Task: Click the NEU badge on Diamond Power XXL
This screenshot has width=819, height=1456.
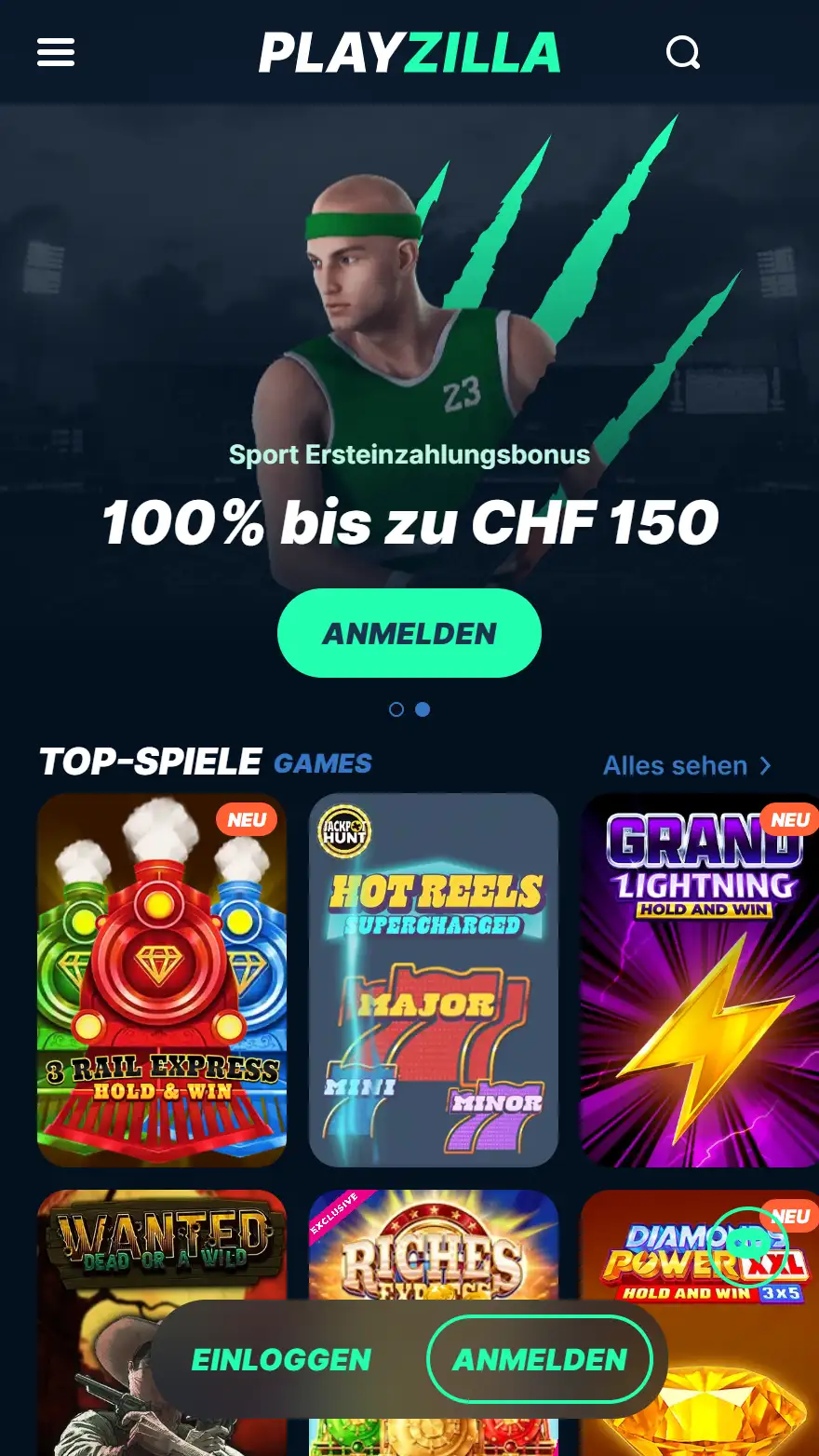Action: point(789,1215)
